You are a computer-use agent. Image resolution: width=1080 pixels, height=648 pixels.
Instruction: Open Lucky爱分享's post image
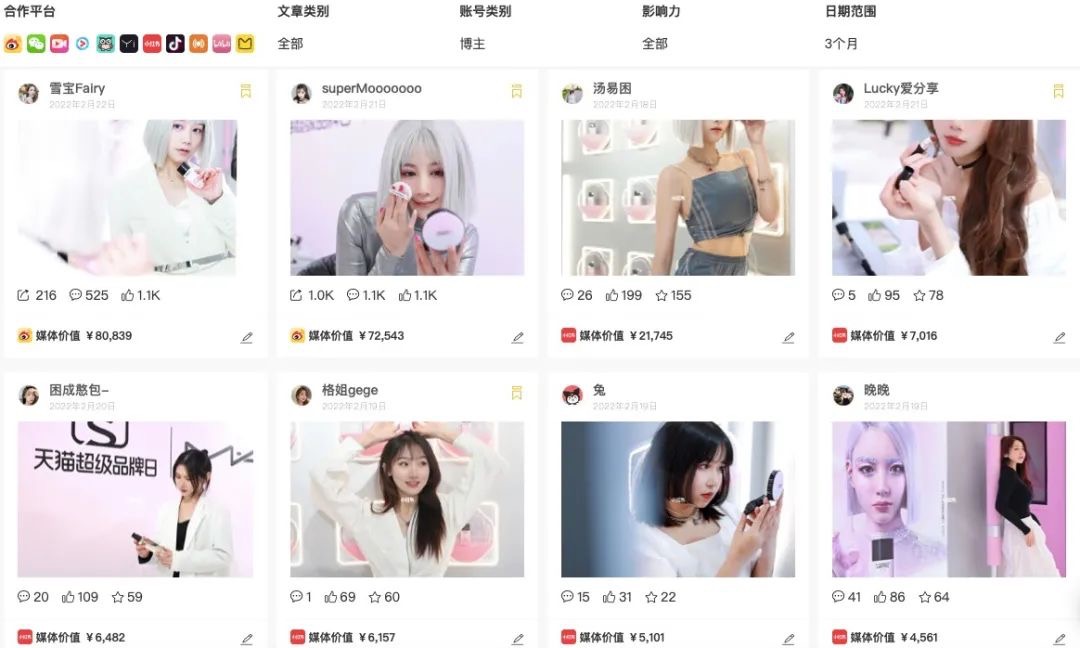pyautogui.click(x=948, y=198)
